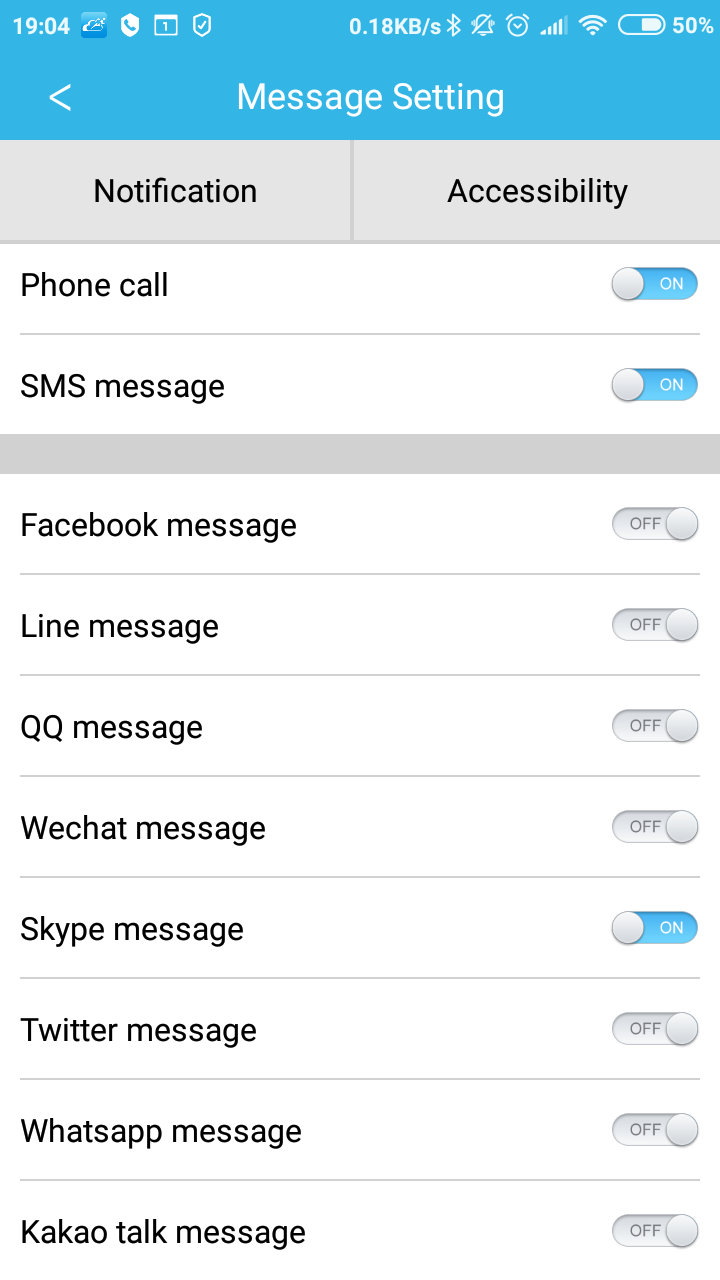
Task: Toggle Kakao talk message on
Action: [x=654, y=1231]
